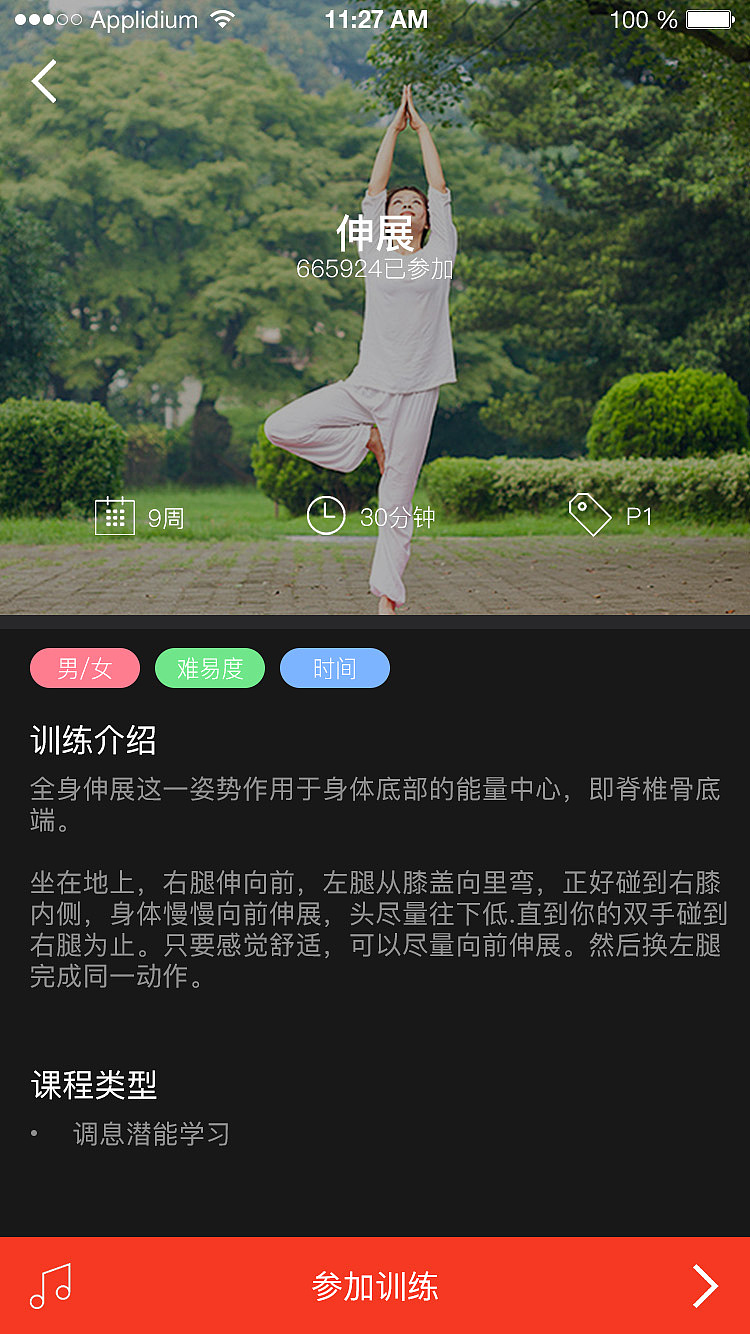Tap the 参加训练 button
The width and height of the screenshot is (750, 1334).
click(375, 1285)
